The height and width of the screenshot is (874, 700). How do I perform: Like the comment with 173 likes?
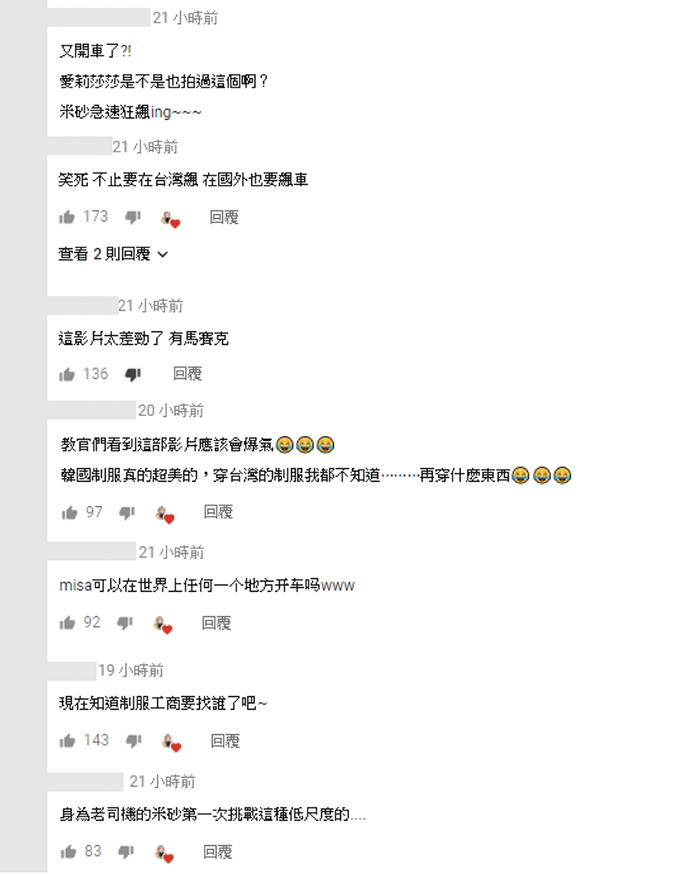tap(67, 217)
